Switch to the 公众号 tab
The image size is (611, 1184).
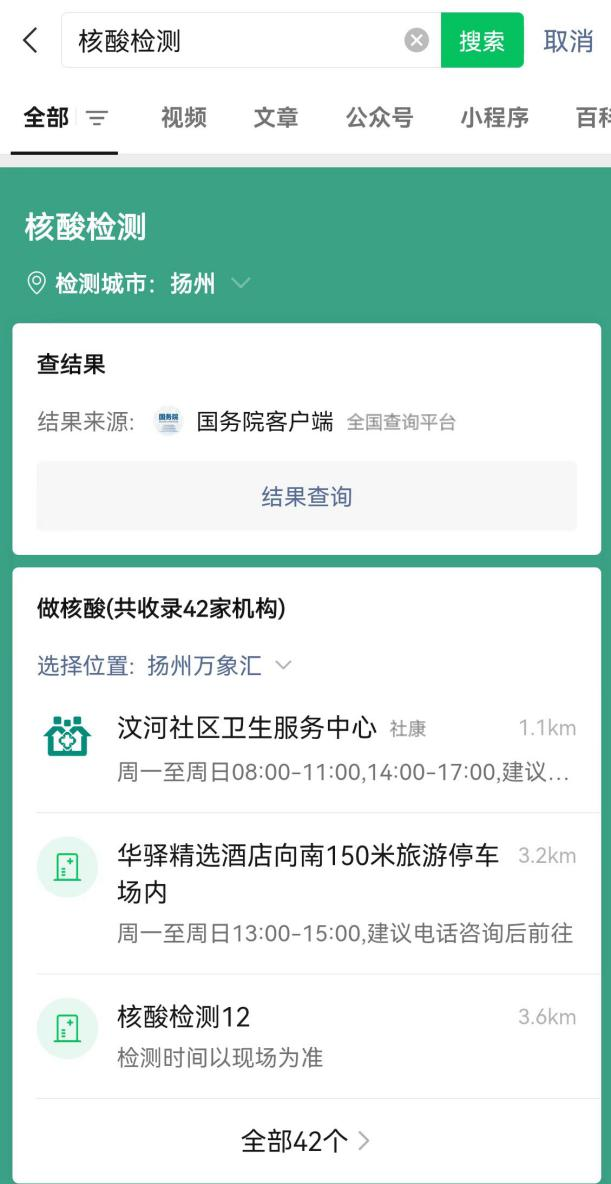(379, 118)
